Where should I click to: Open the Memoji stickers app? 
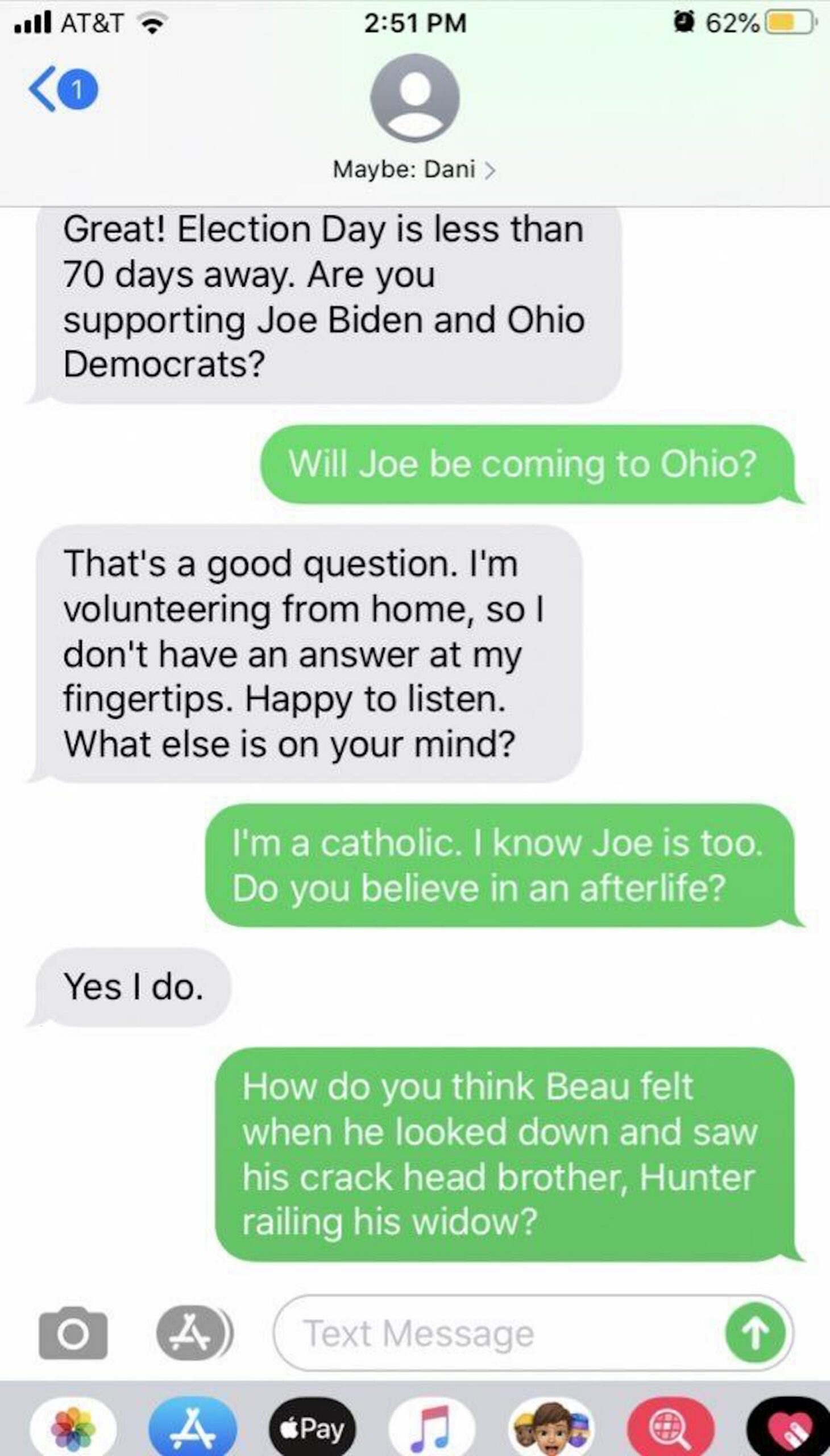click(x=551, y=1429)
